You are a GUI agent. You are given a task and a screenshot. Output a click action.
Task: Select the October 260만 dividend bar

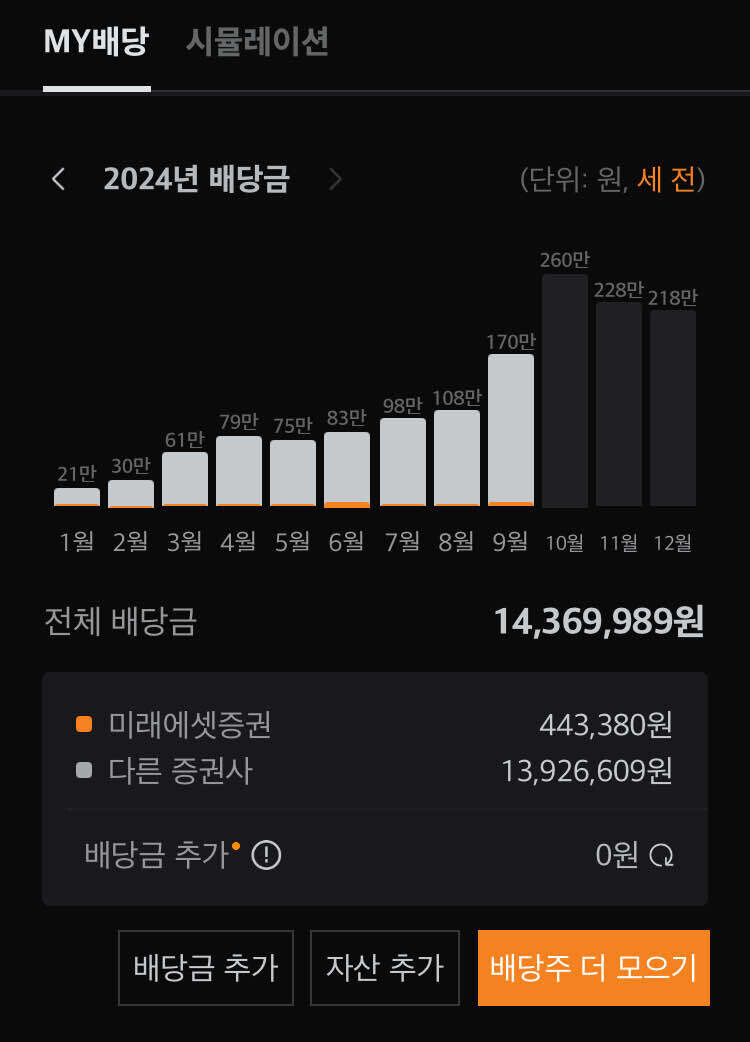click(567, 390)
